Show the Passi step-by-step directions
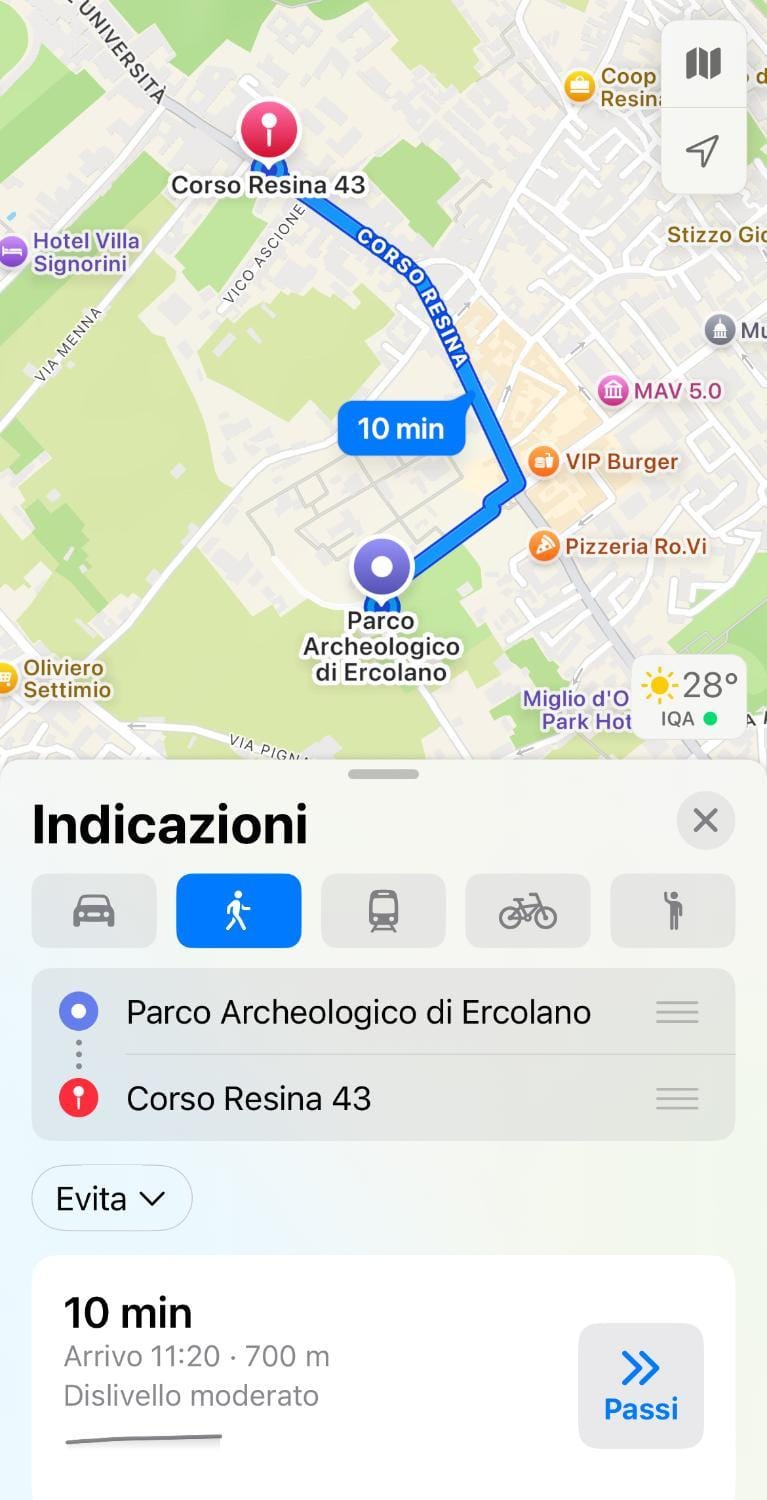Image resolution: width=767 pixels, height=1500 pixels. pos(640,1385)
